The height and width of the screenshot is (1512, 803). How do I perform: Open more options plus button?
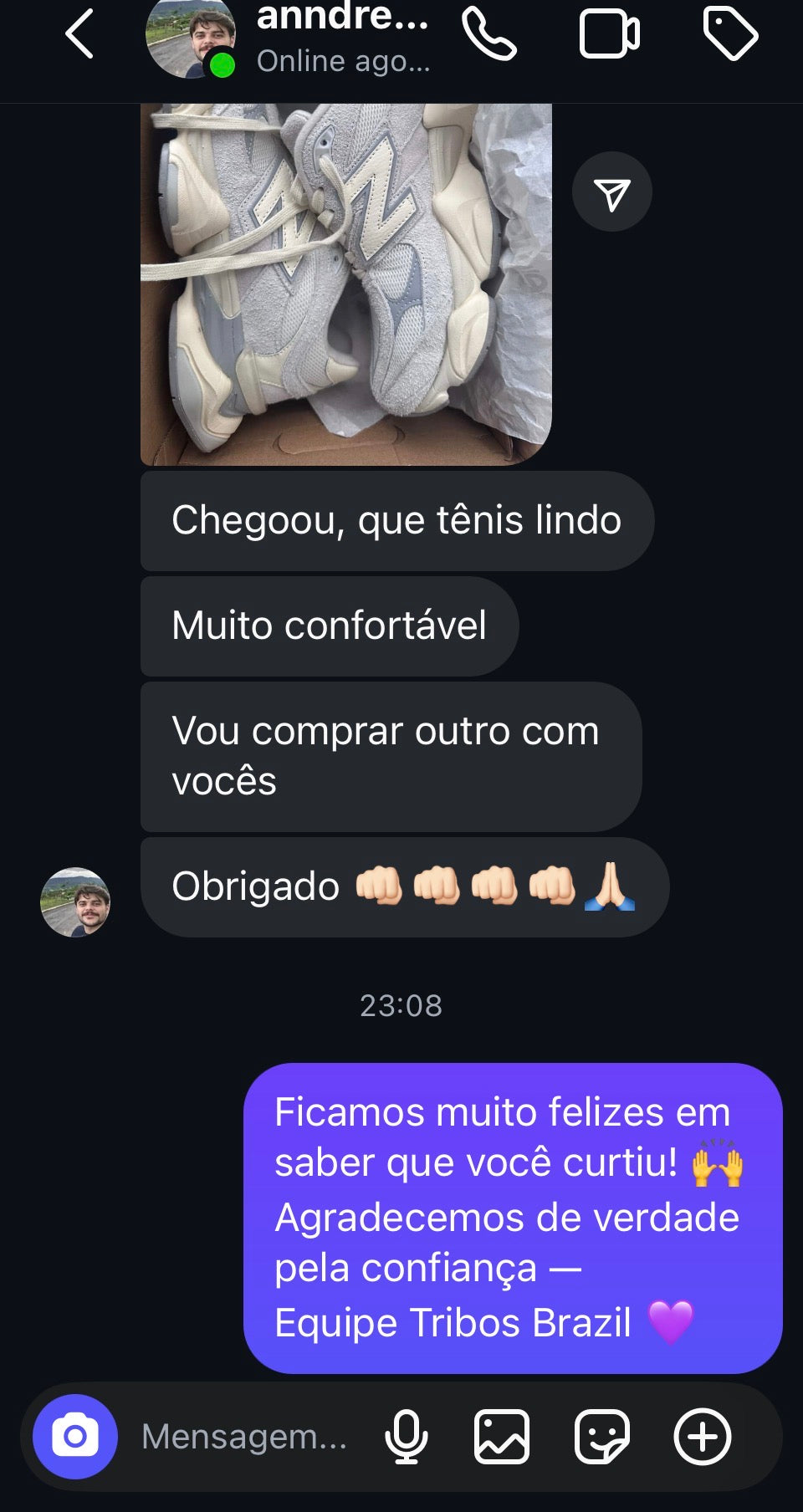pyautogui.click(x=703, y=1437)
